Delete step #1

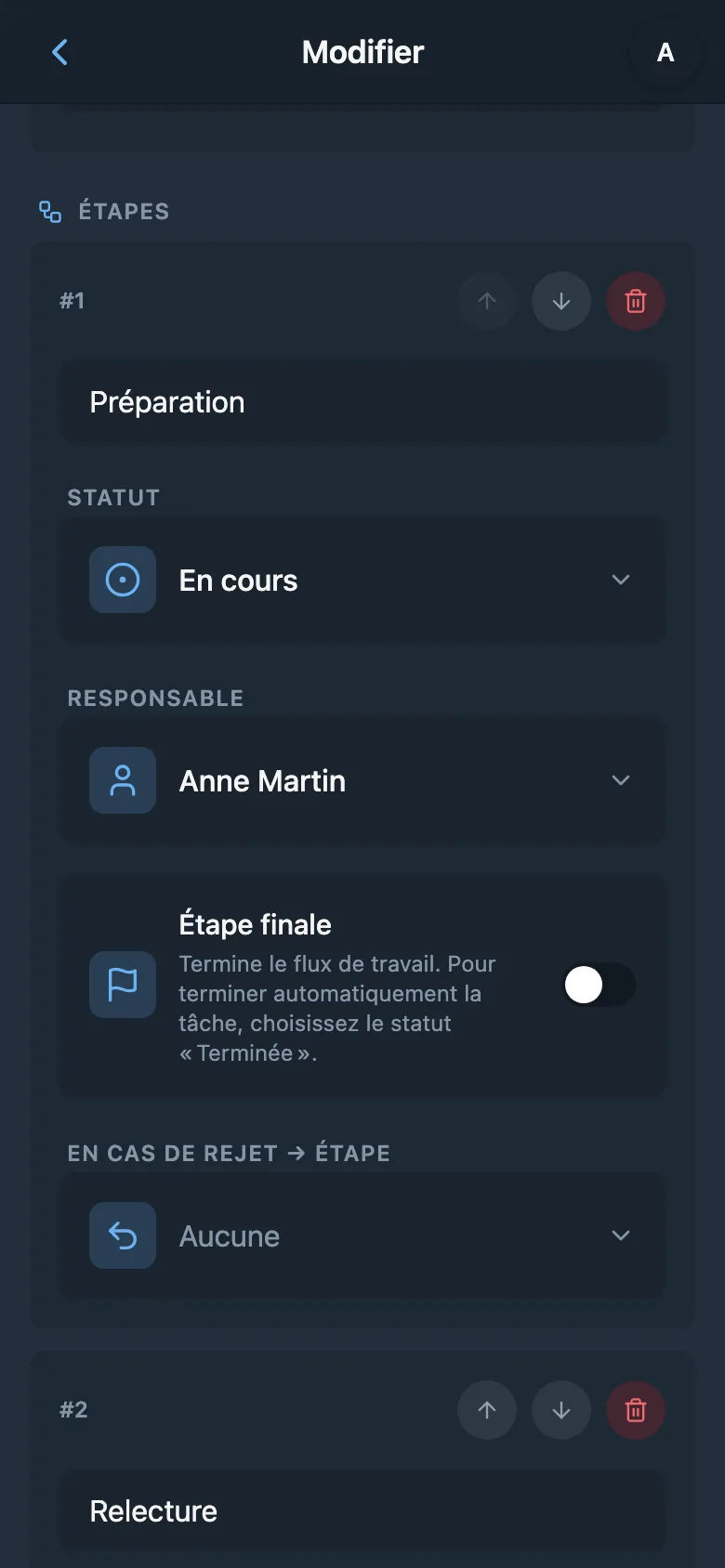tap(636, 301)
